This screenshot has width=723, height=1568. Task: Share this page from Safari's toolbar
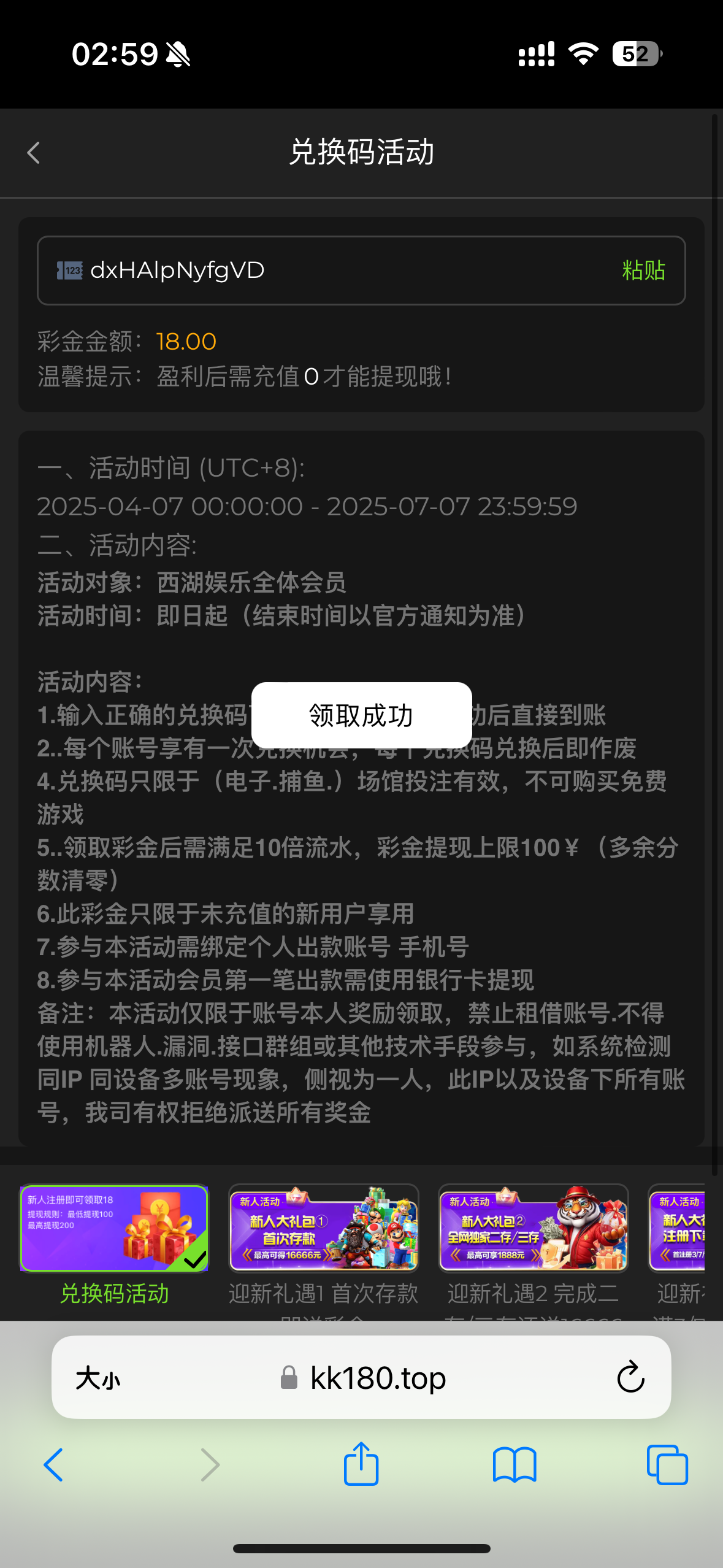361,1464
